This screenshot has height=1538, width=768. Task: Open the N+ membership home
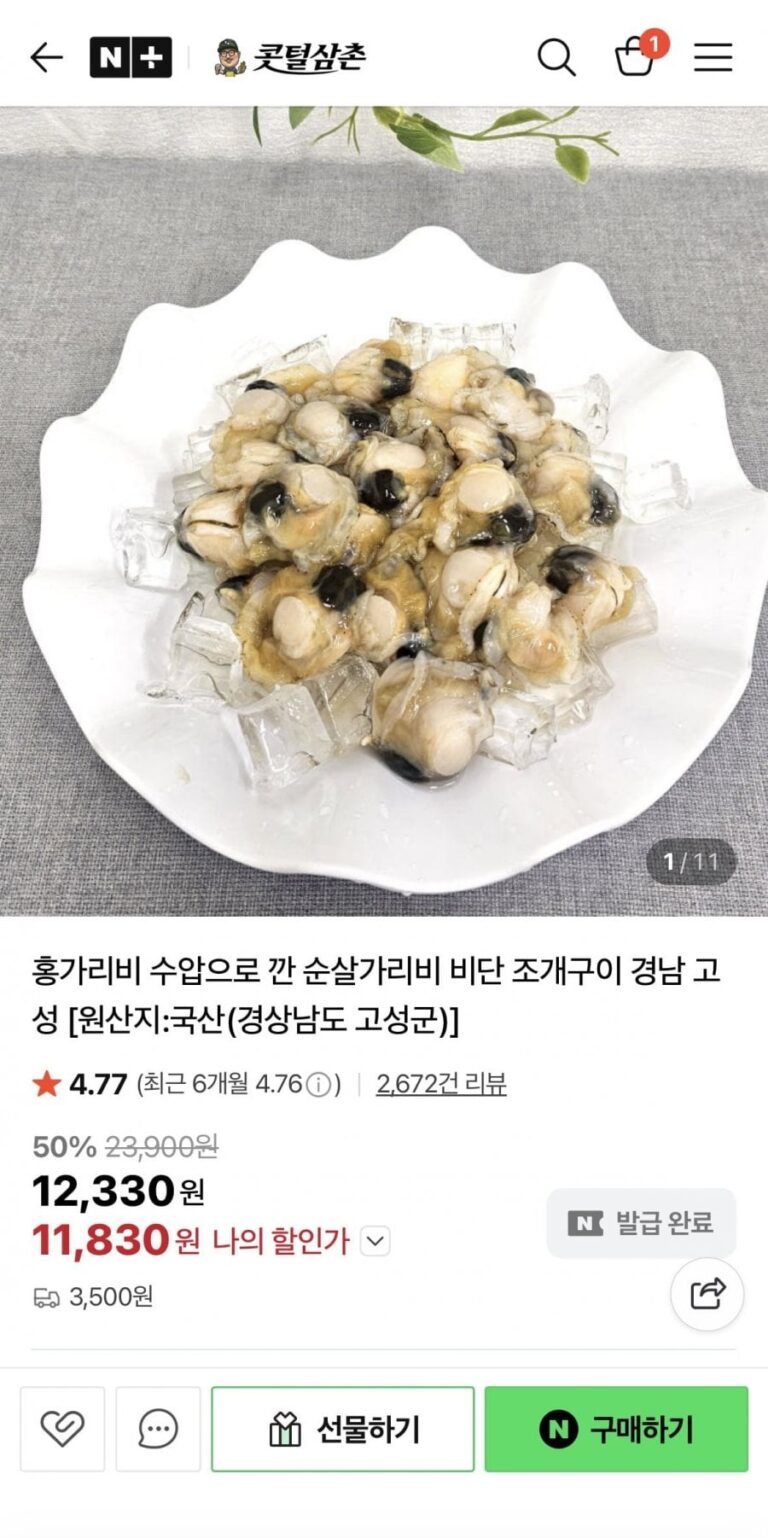[130, 58]
